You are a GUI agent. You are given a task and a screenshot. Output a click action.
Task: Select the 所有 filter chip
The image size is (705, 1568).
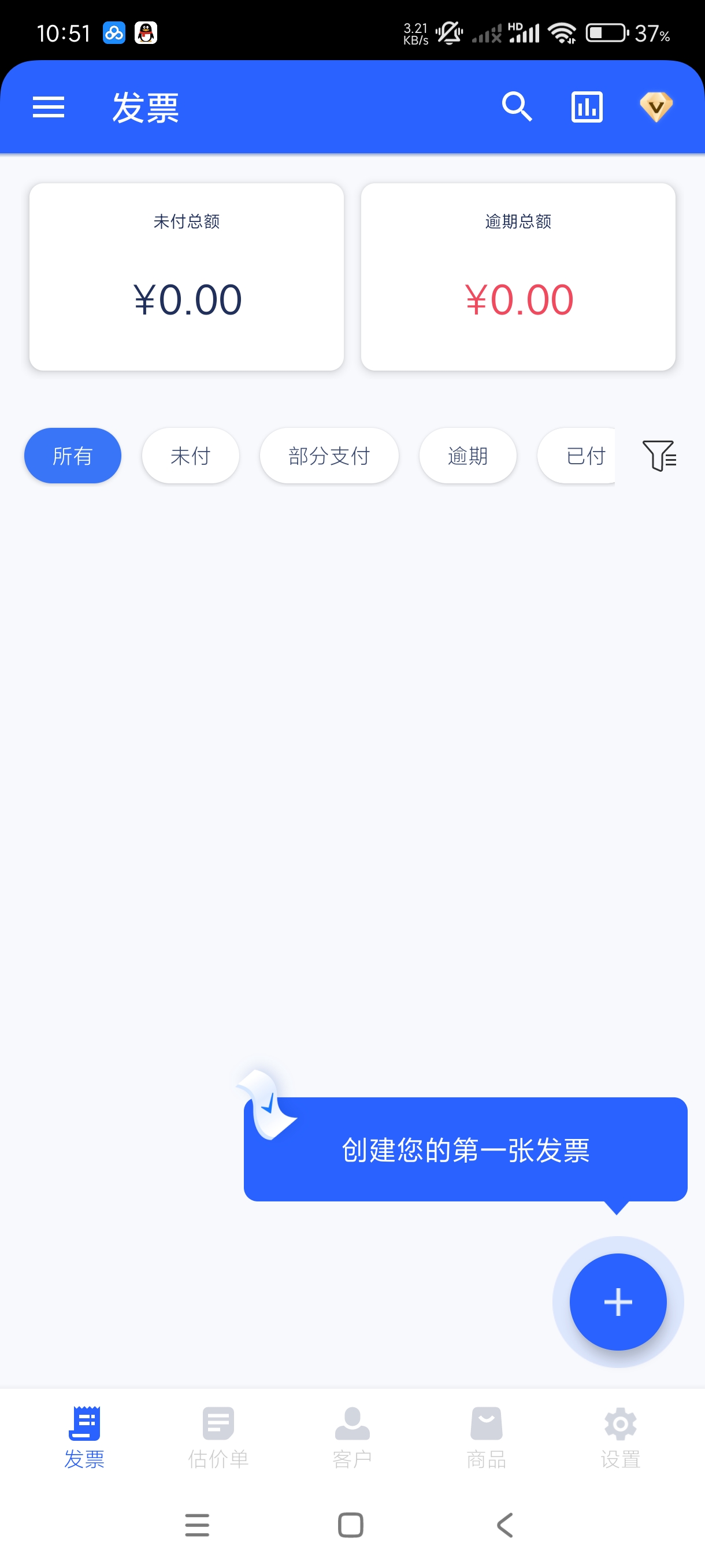[72, 455]
